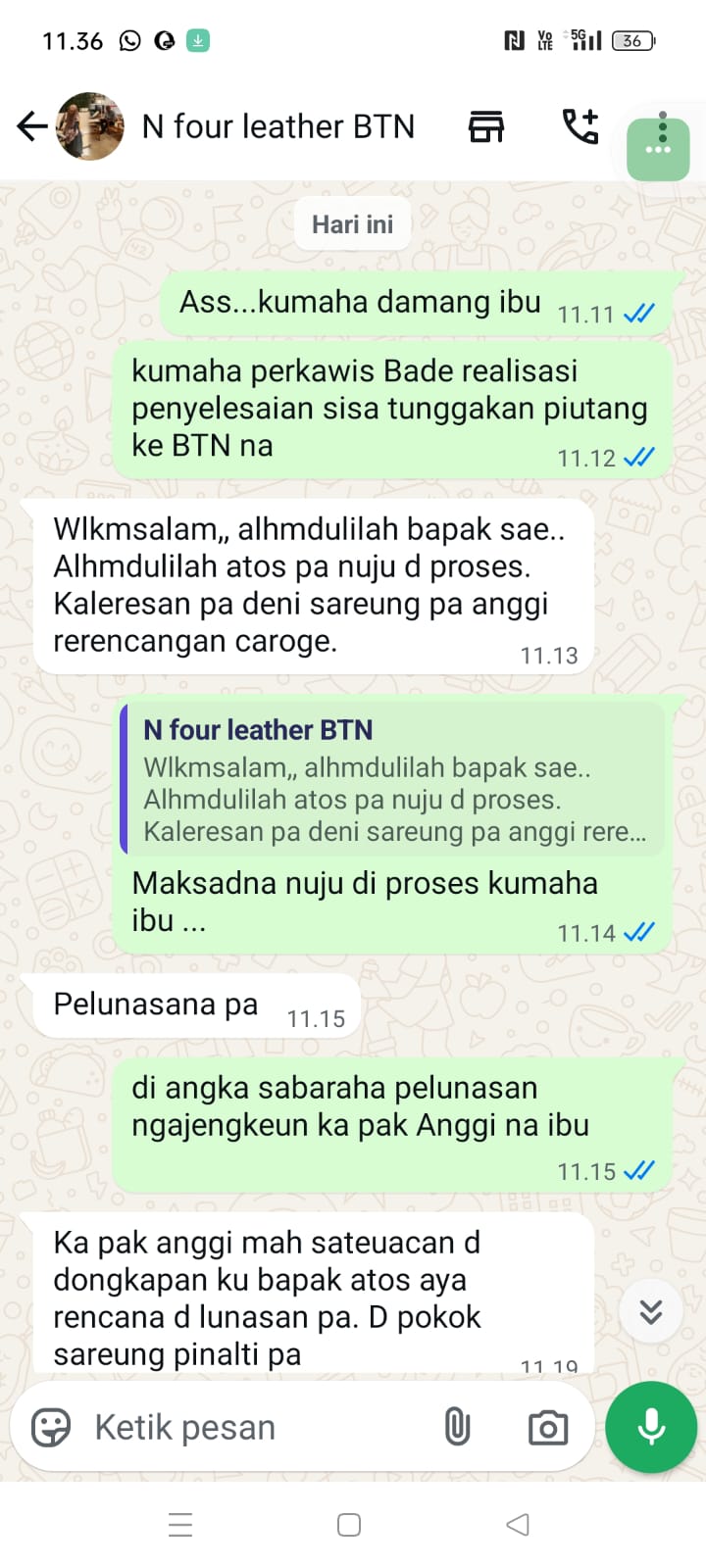Start a call with the add-call icon
This screenshot has height=1568, width=706.
click(x=580, y=126)
